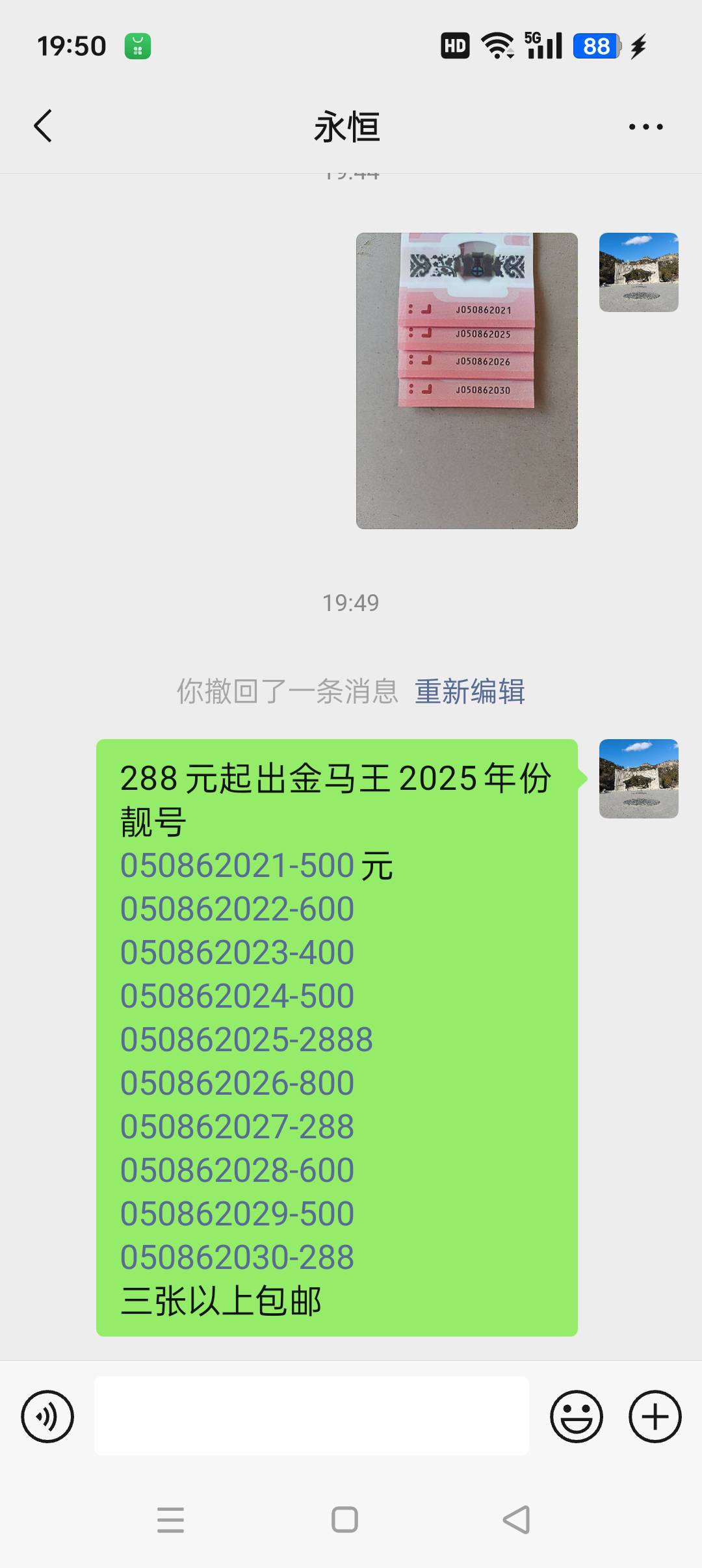Open the avatar next to the price list
702x1568 pixels.
pyautogui.click(x=639, y=779)
